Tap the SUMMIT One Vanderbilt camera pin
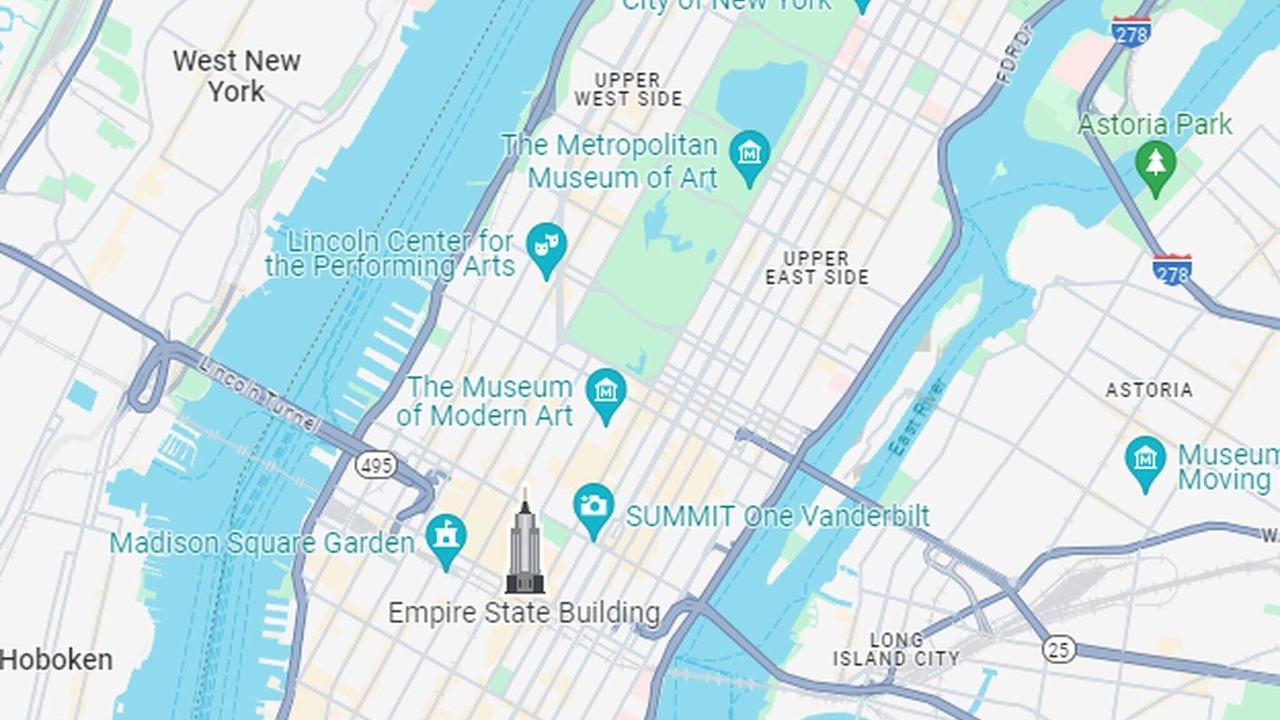1280x720 pixels. (x=594, y=508)
